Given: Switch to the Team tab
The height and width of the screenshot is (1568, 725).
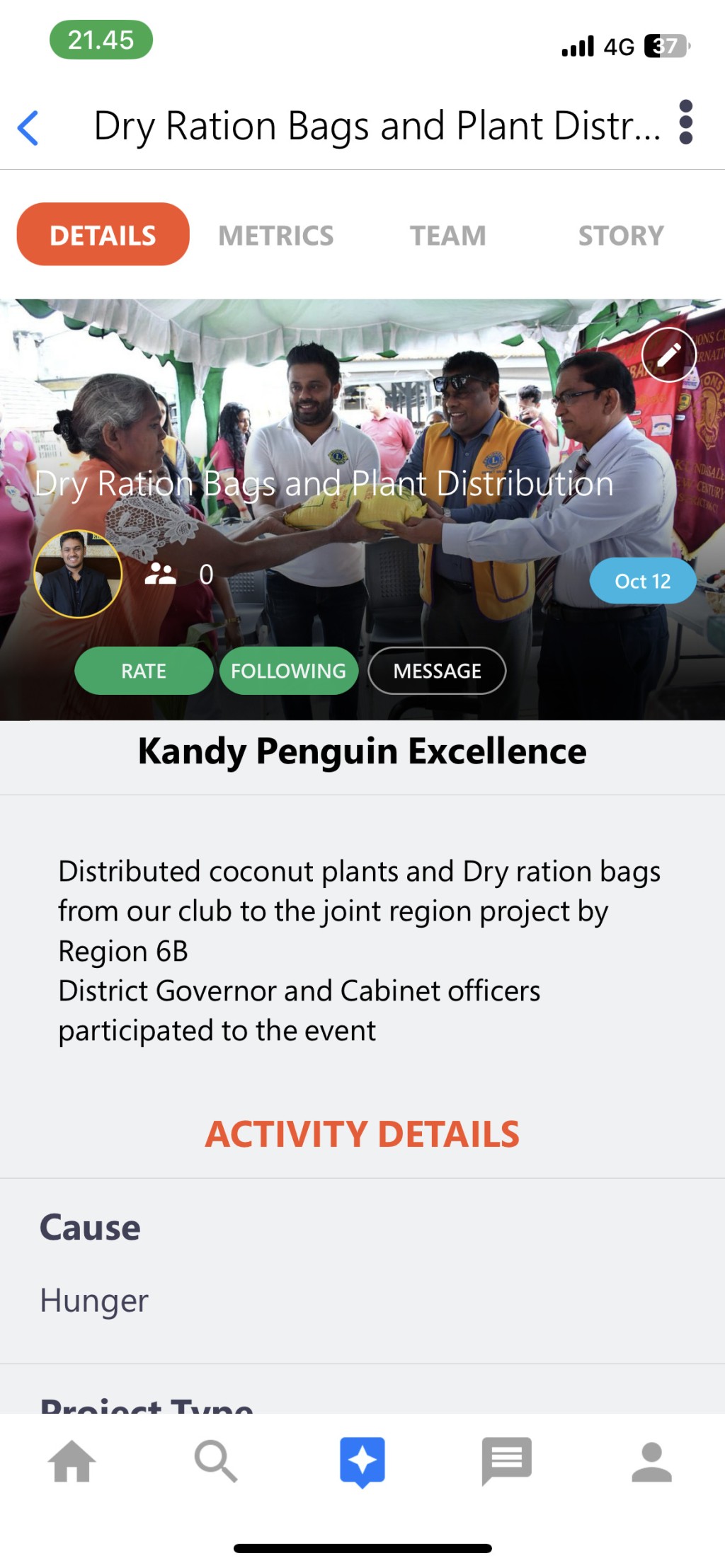Looking at the screenshot, I should pos(448,235).
